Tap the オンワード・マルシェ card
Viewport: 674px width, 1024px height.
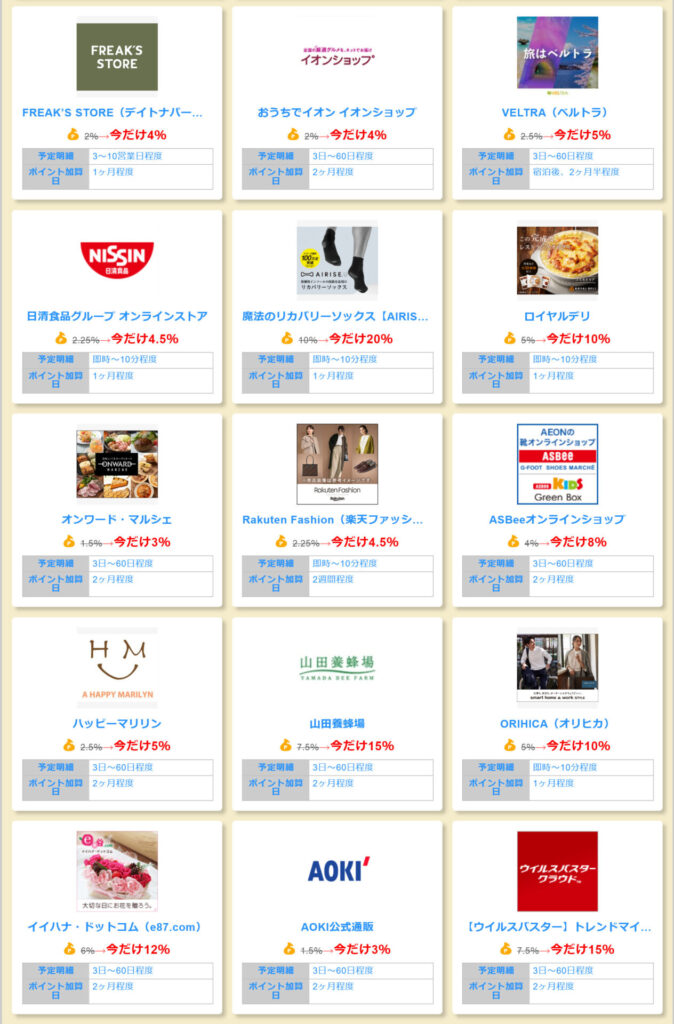click(x=117, y=520)
